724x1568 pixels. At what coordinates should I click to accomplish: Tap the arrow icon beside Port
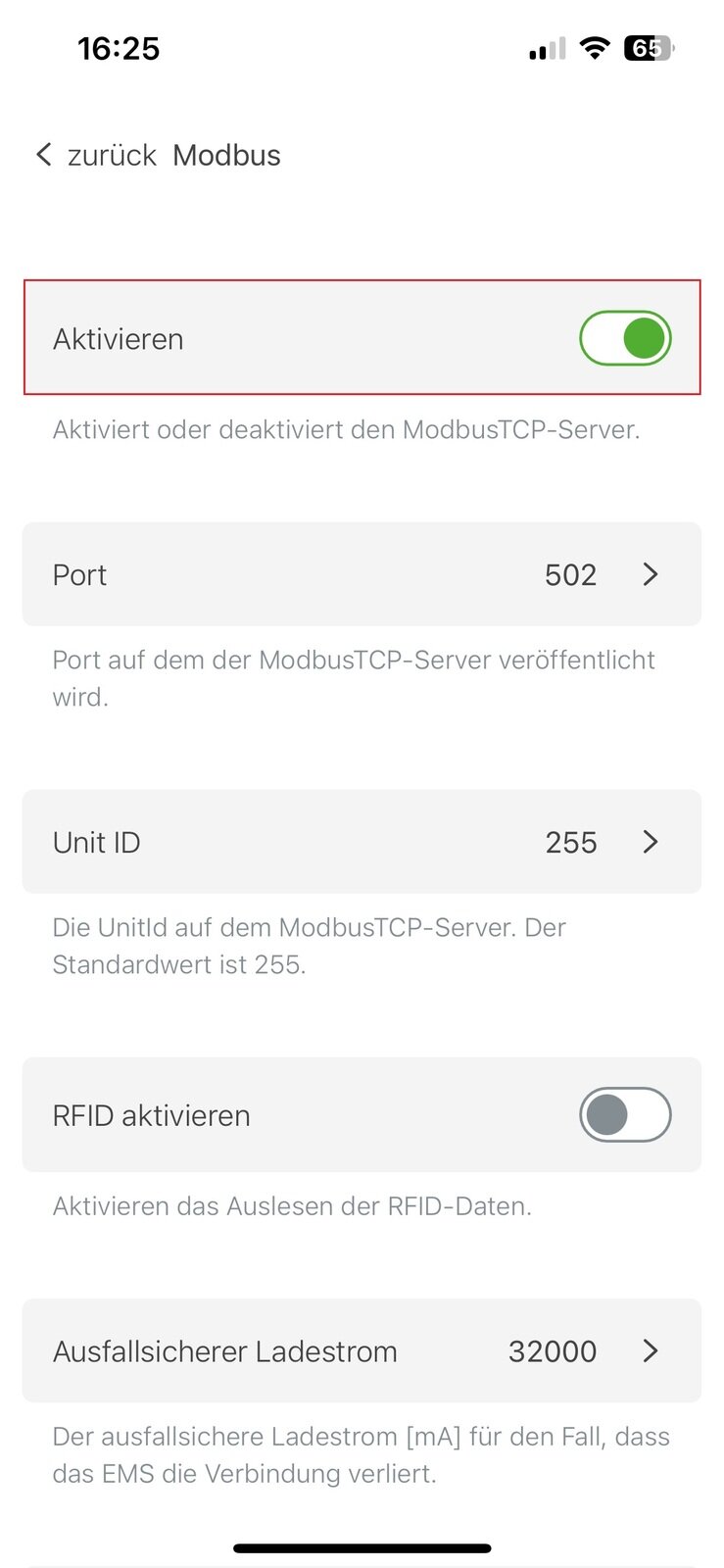[650, 574]
